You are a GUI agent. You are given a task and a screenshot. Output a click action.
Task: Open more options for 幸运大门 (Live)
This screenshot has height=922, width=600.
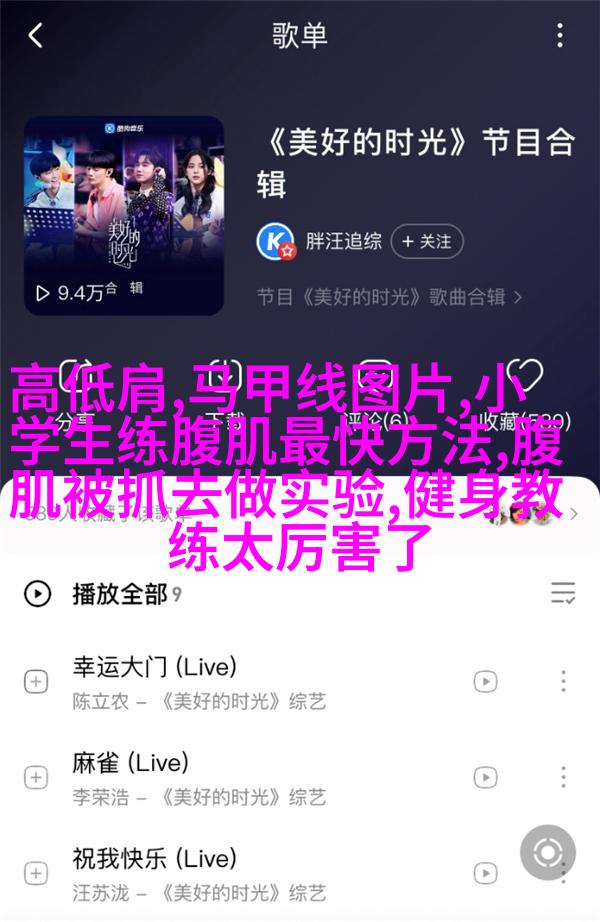coord(564,681)
